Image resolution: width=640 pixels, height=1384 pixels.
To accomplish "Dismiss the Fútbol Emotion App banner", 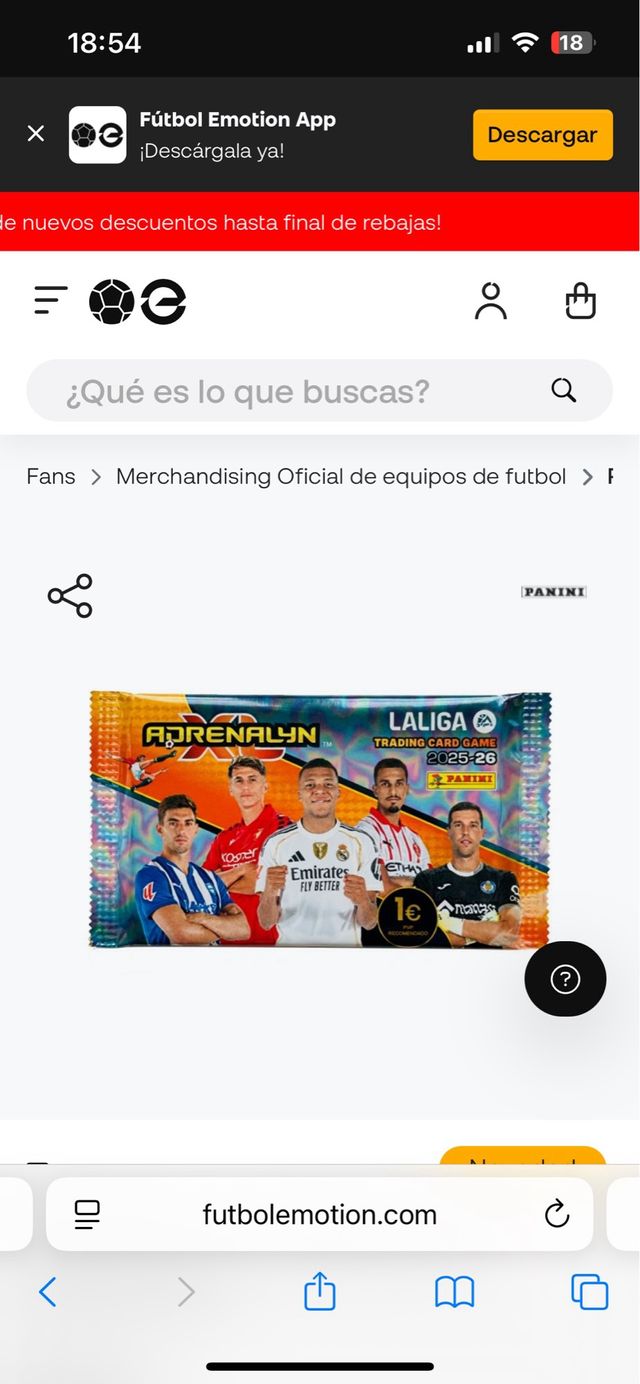I will tap(36, 134).
